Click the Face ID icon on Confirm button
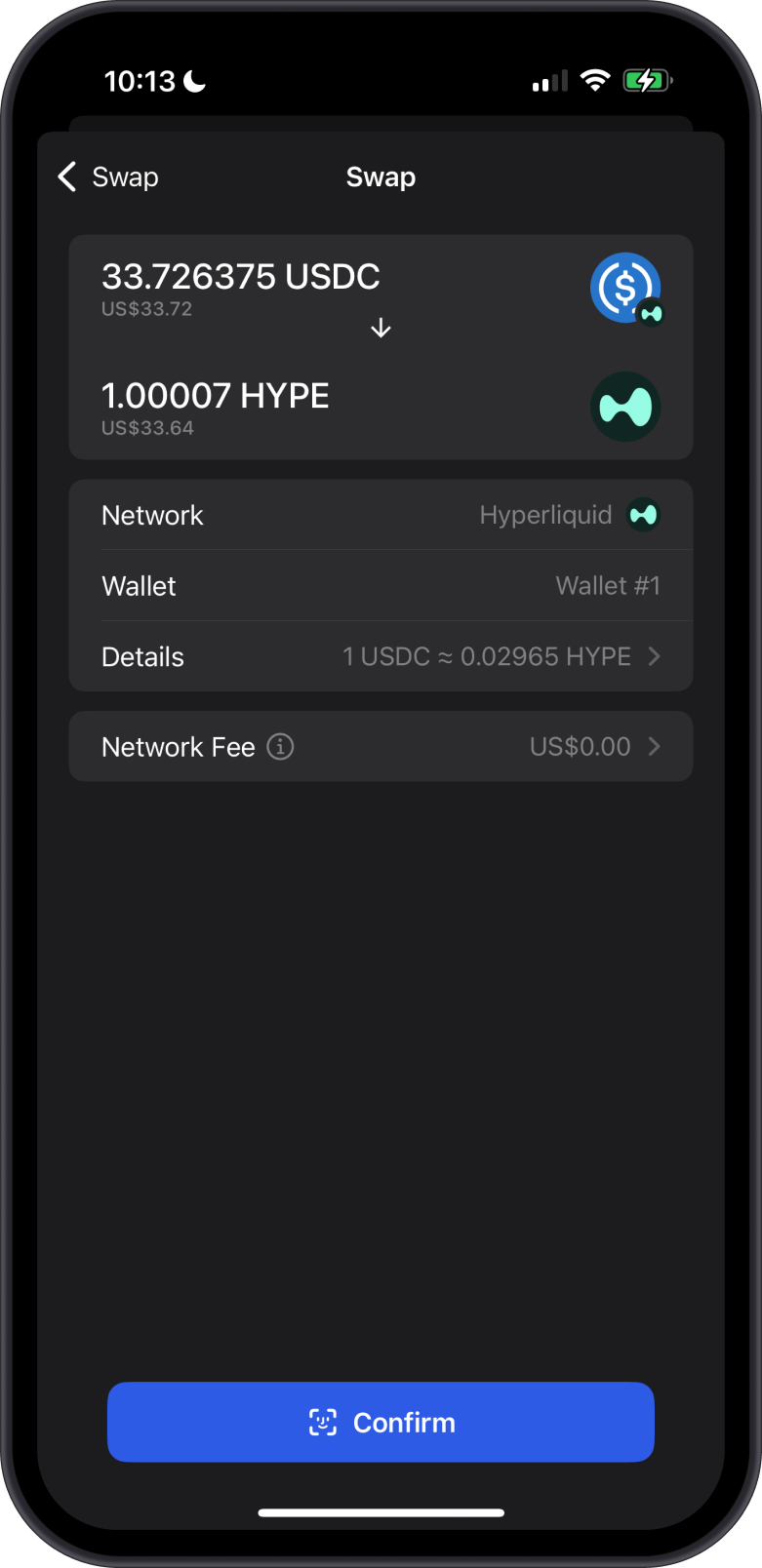 (323, 1423)
